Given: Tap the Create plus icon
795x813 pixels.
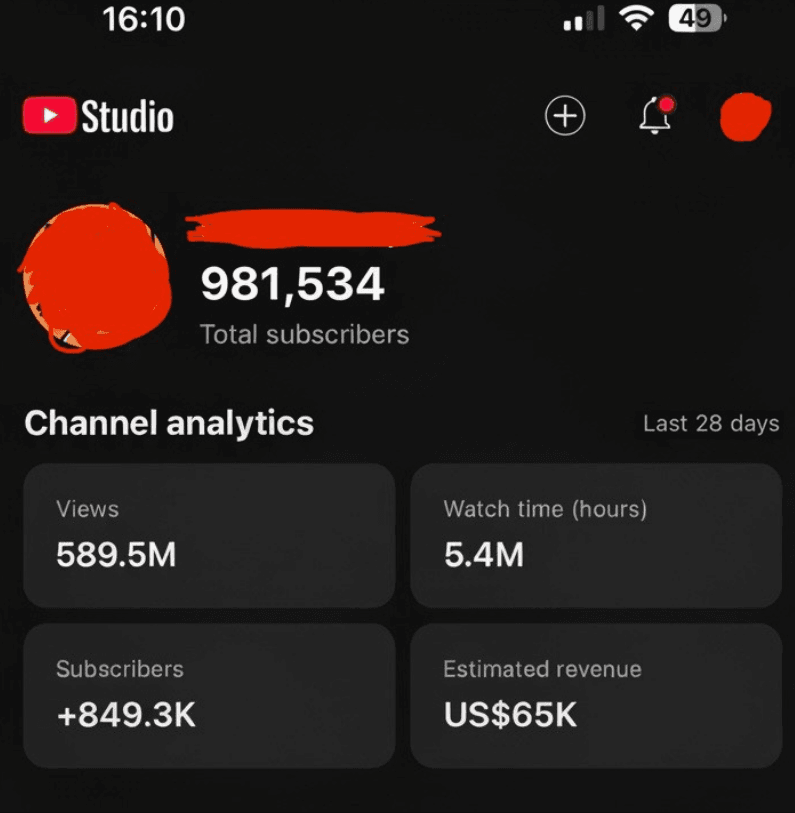Looking at the screenshot, I should point(564,115).
